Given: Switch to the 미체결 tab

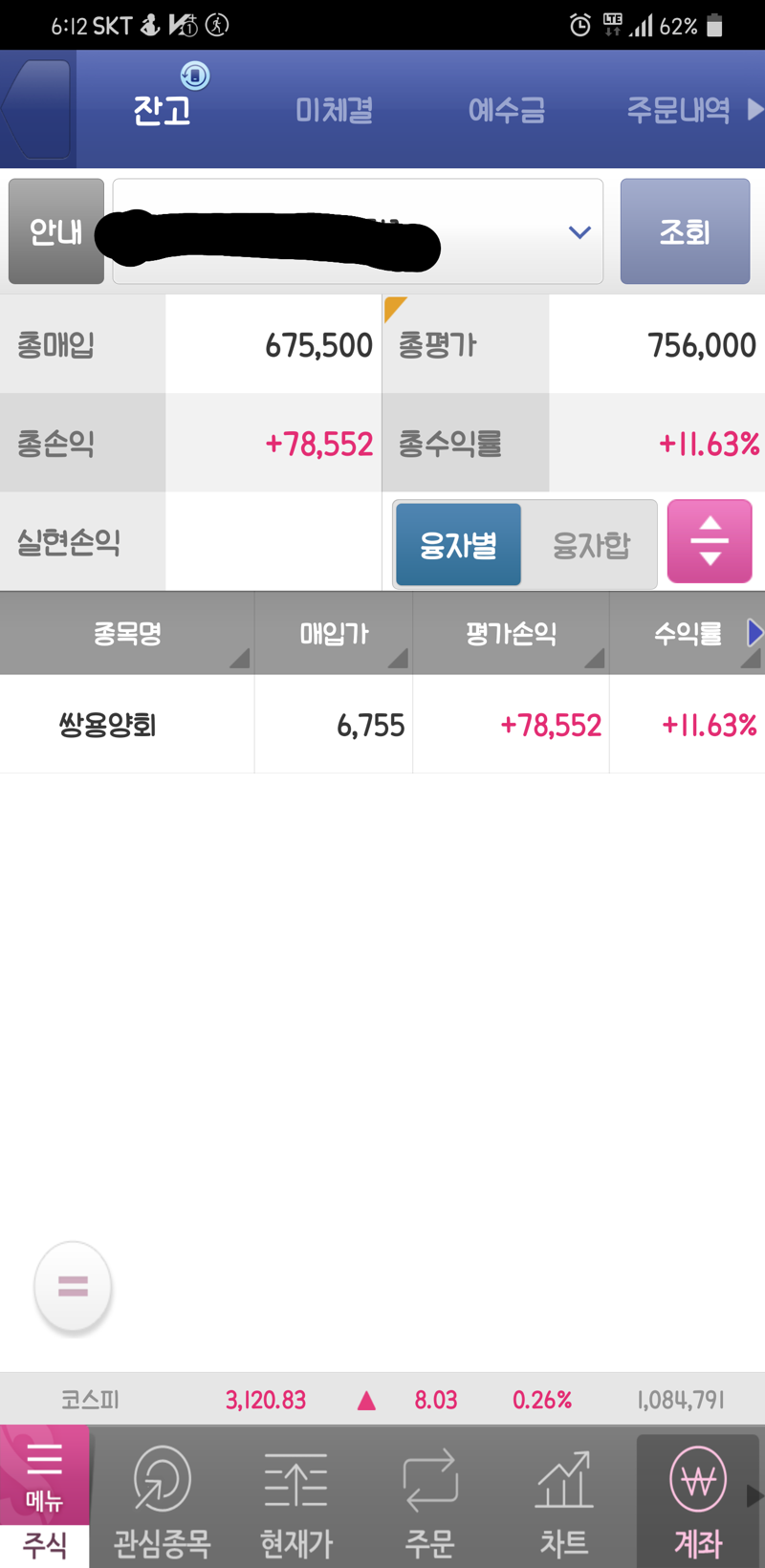Looking at the screenshot, I should [334, 110].
